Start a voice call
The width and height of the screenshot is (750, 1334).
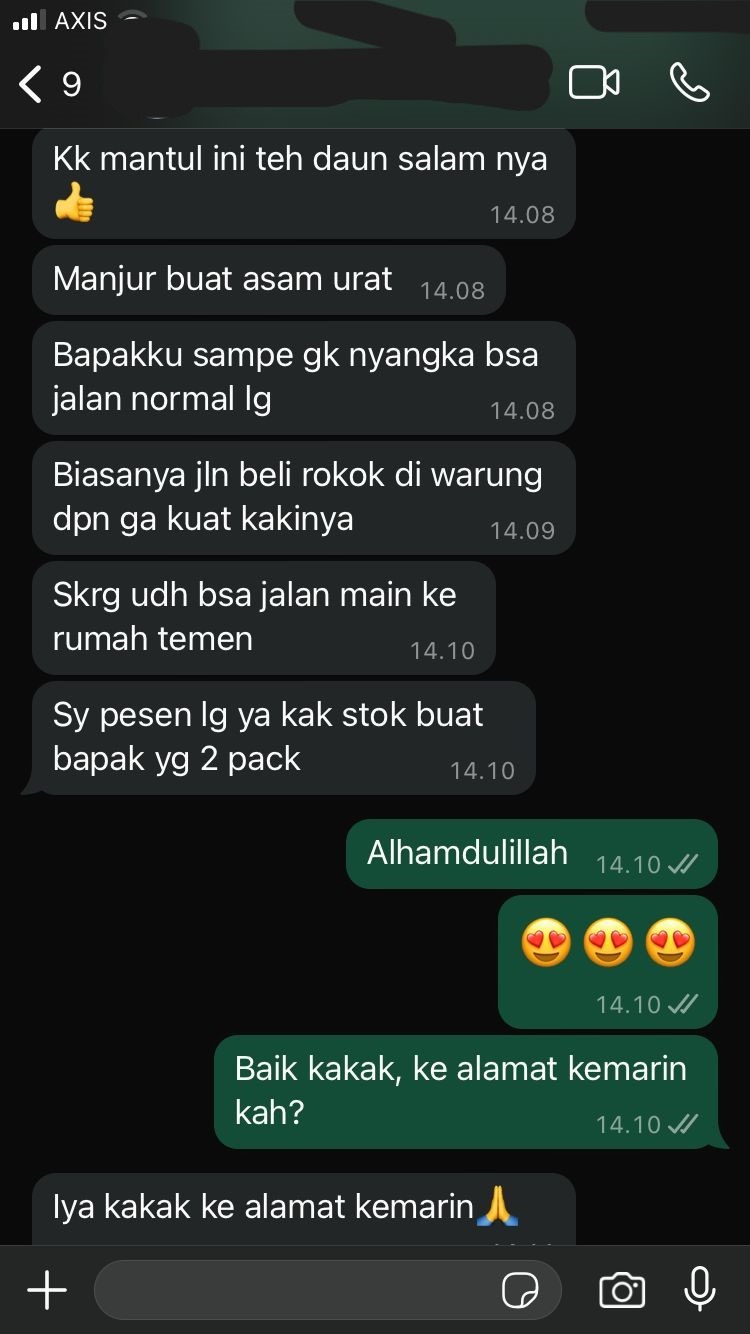coord(689,83)
